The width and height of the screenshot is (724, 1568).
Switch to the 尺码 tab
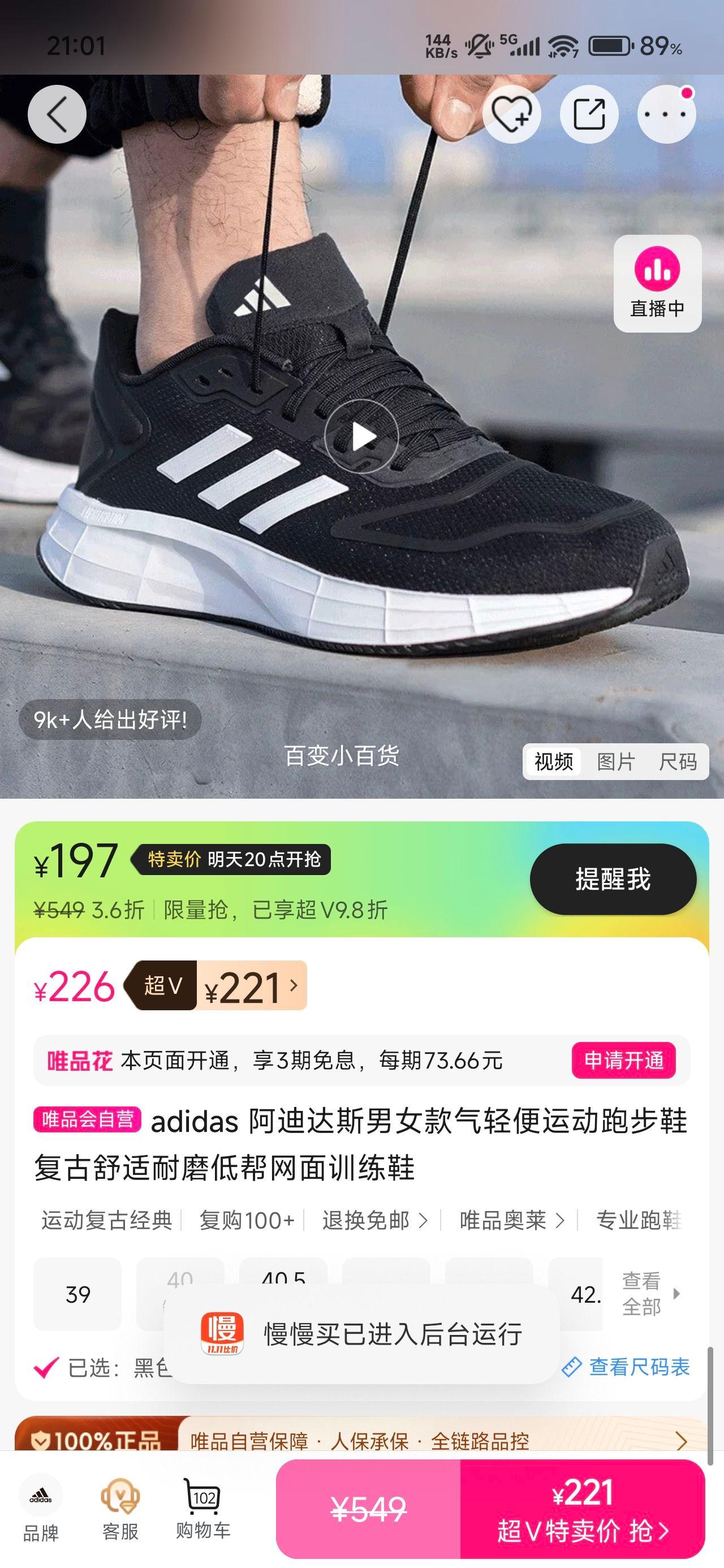677,761
